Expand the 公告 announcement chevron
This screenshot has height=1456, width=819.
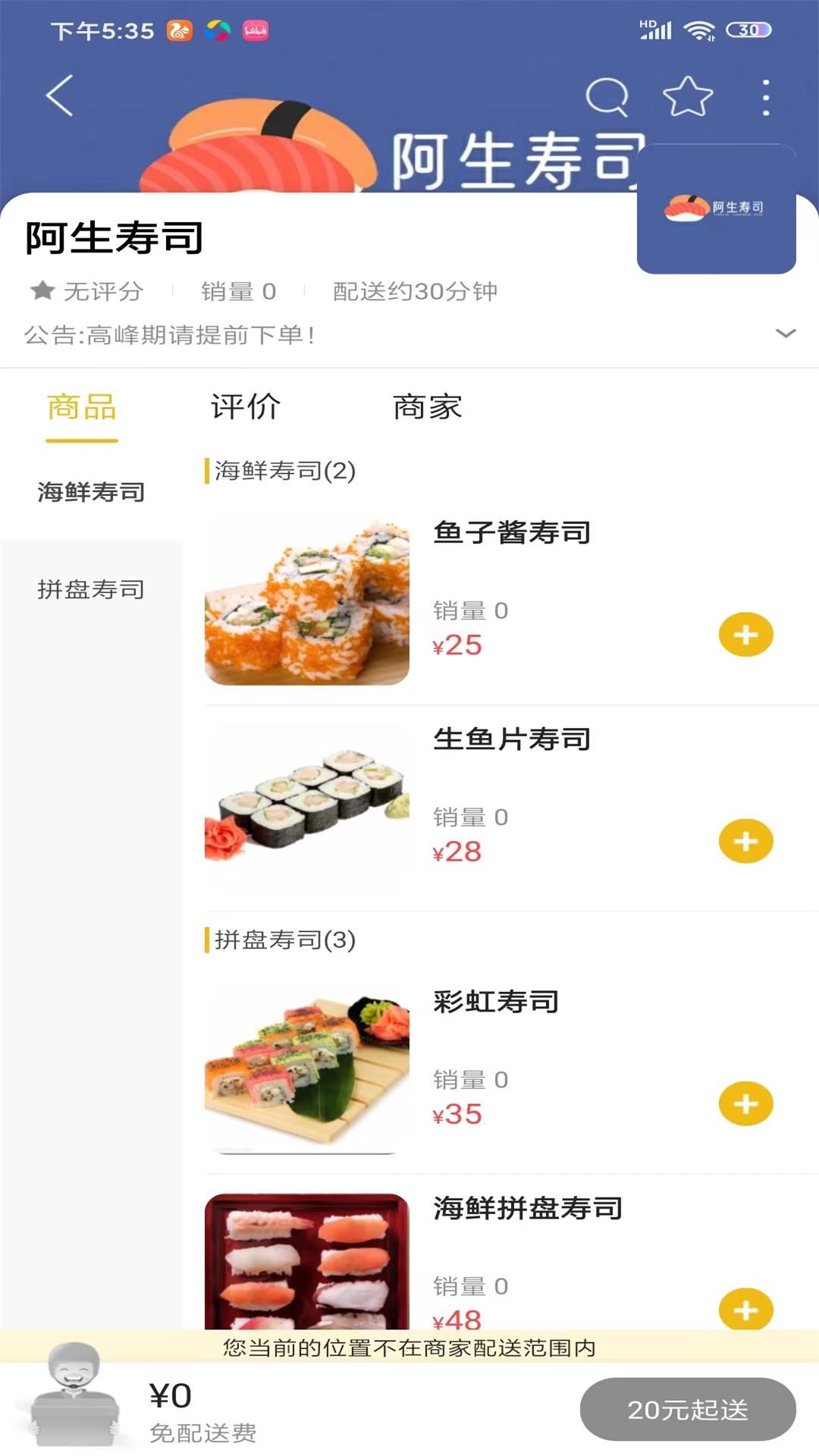pyautogui.click(x=784, y=334)
